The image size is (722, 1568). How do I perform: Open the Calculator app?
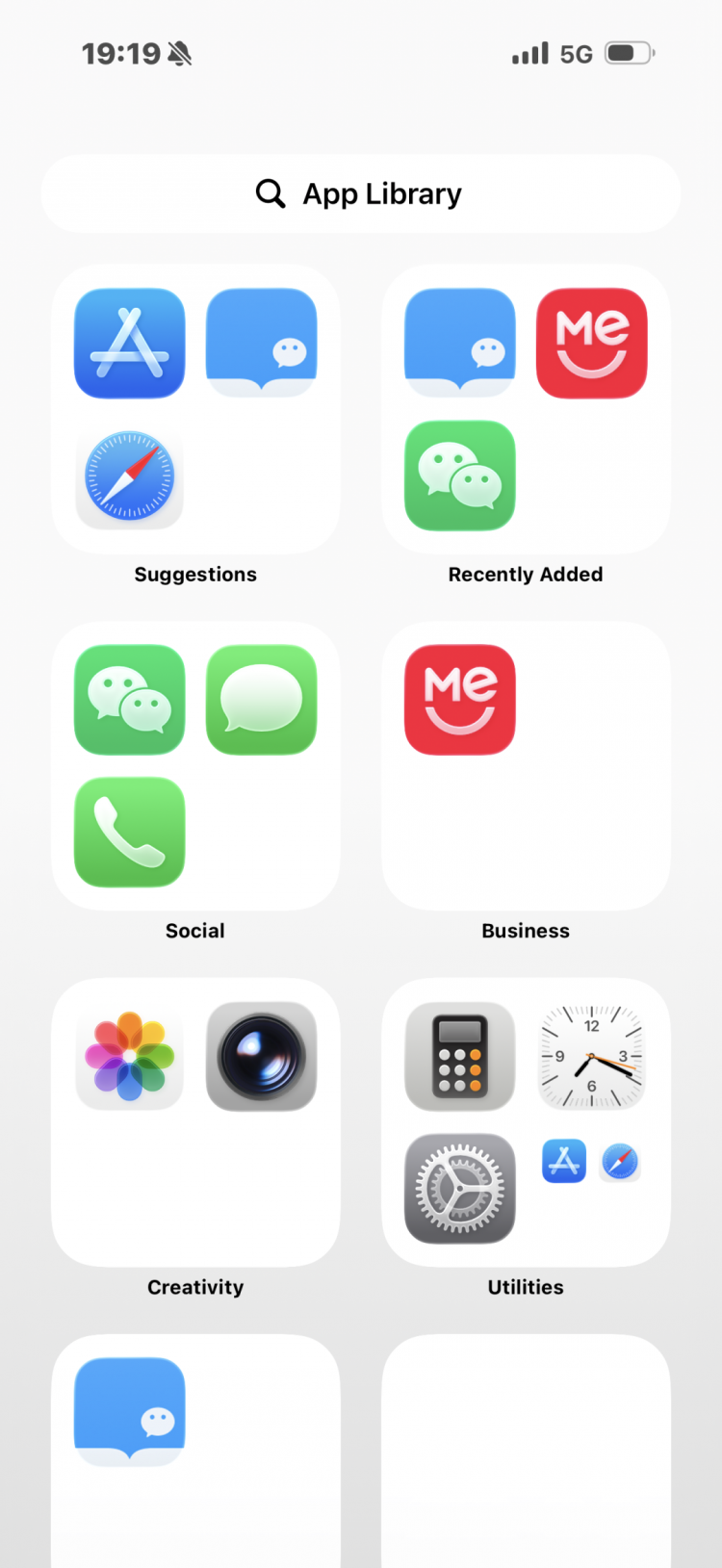click(460, 1057)
